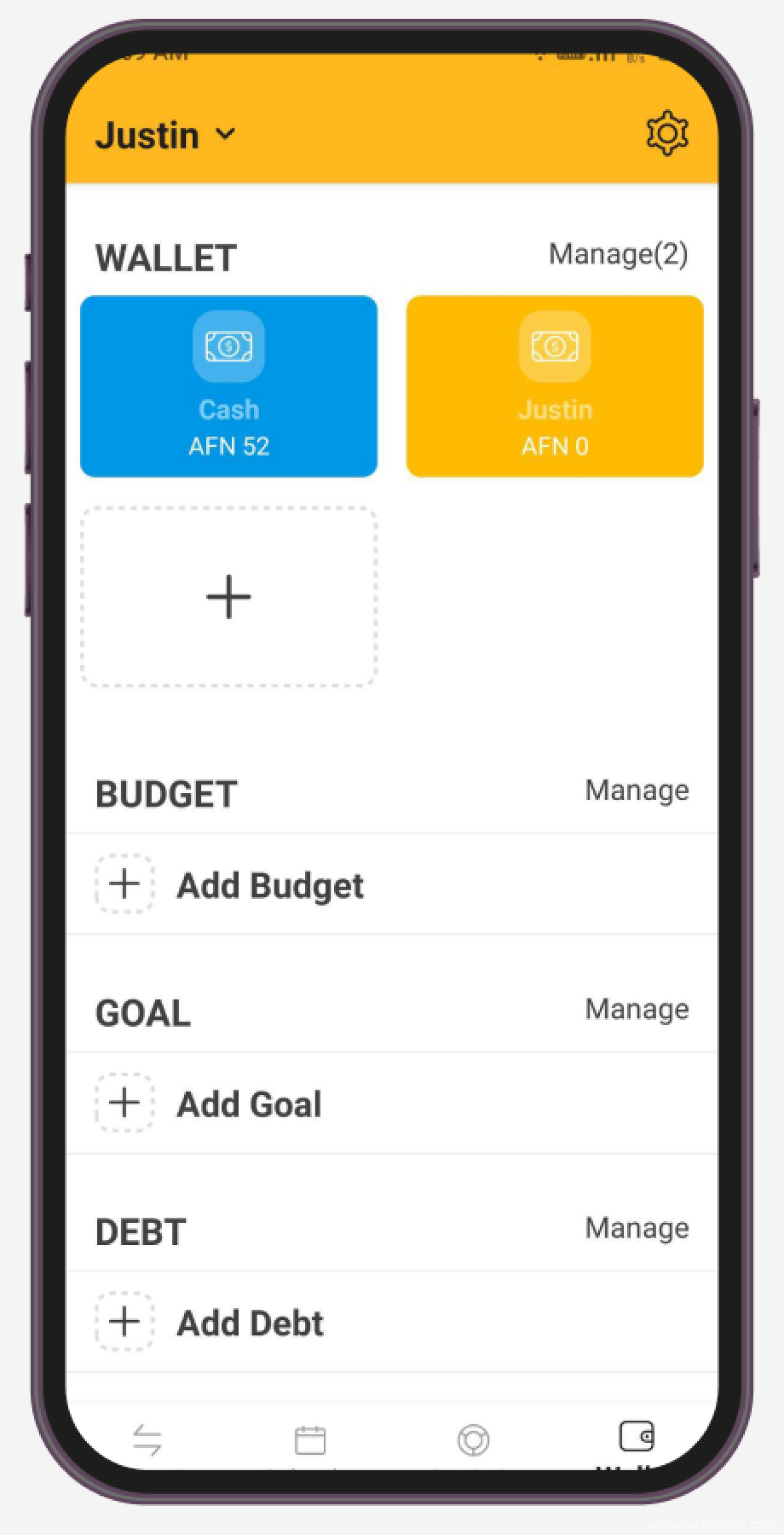
Task: Open the Cash wallet card
Action: pyautogui.click(x=229, y=386)
